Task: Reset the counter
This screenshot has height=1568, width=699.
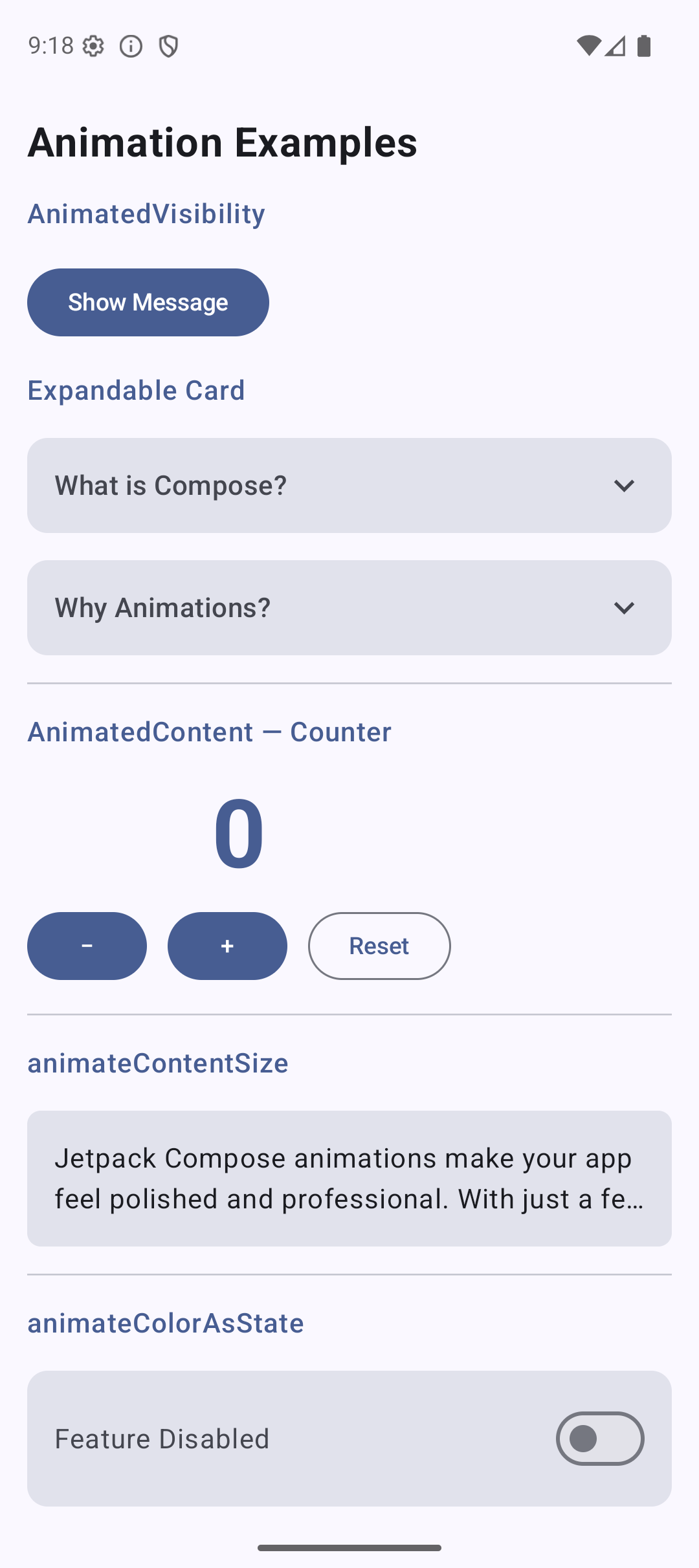Action: click(x=379, y=946)
